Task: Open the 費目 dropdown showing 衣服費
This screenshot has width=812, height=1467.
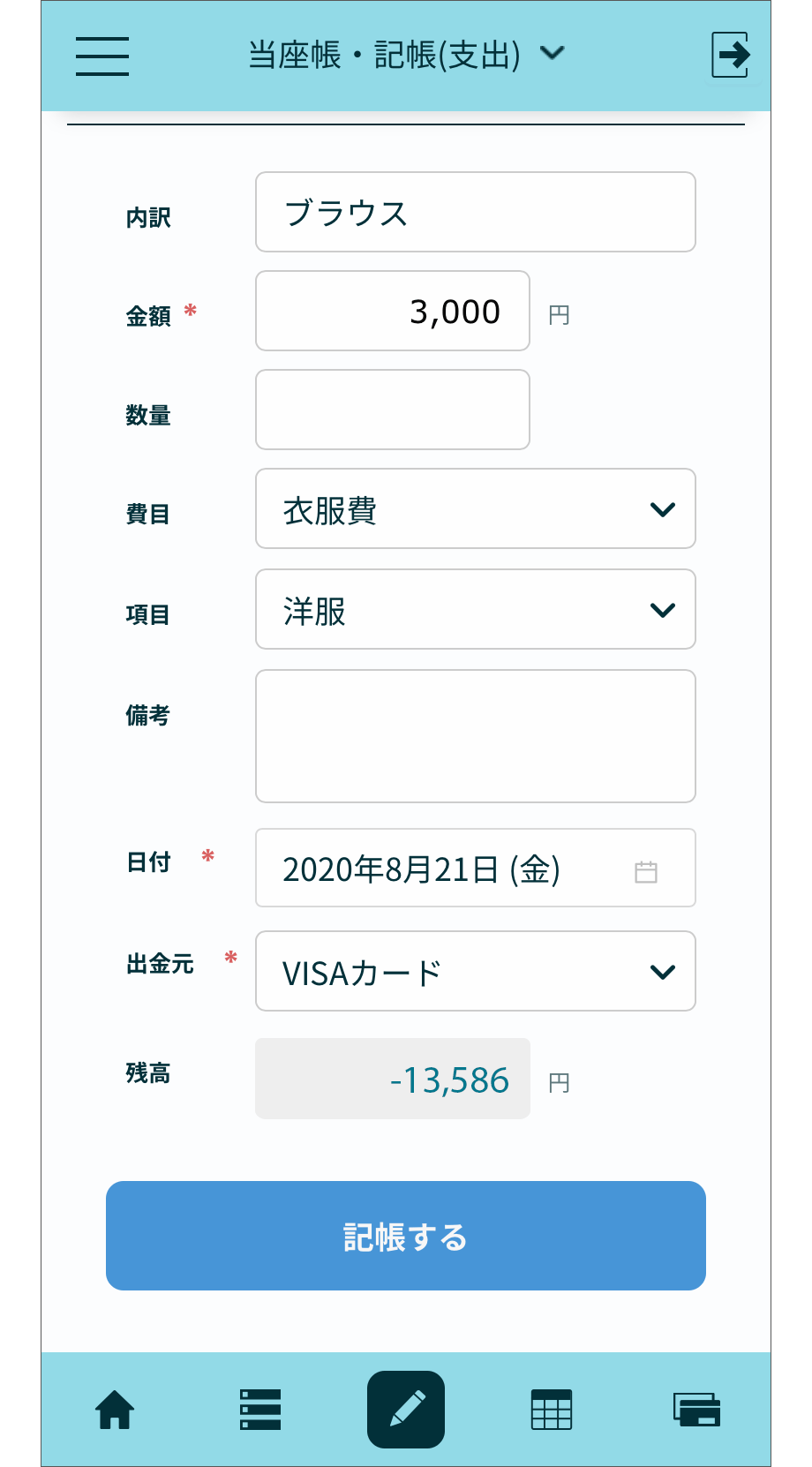Action: (x=476, y=508)
